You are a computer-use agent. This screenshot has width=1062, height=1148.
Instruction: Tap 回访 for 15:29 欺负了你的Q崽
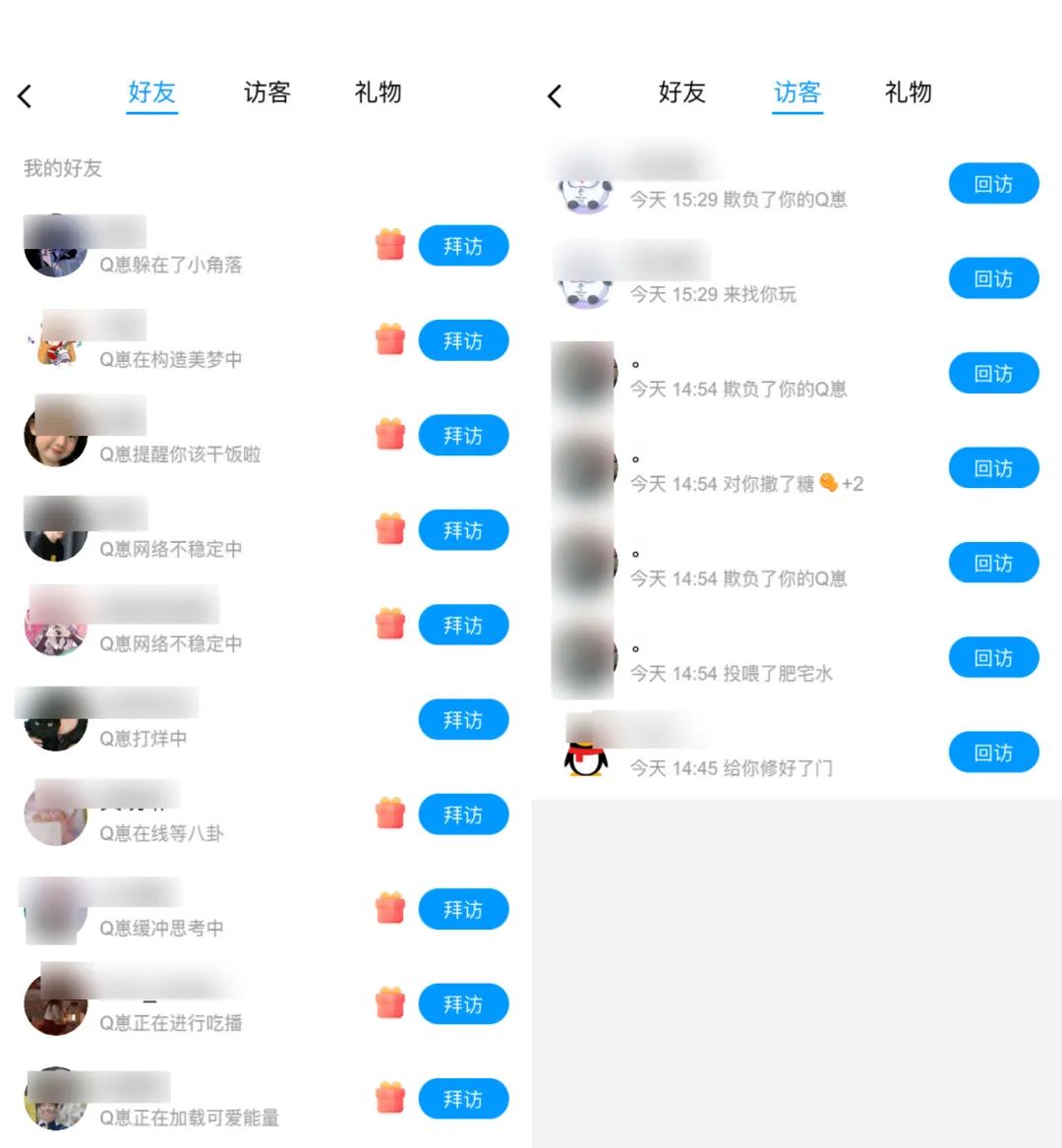click(993, 185)
